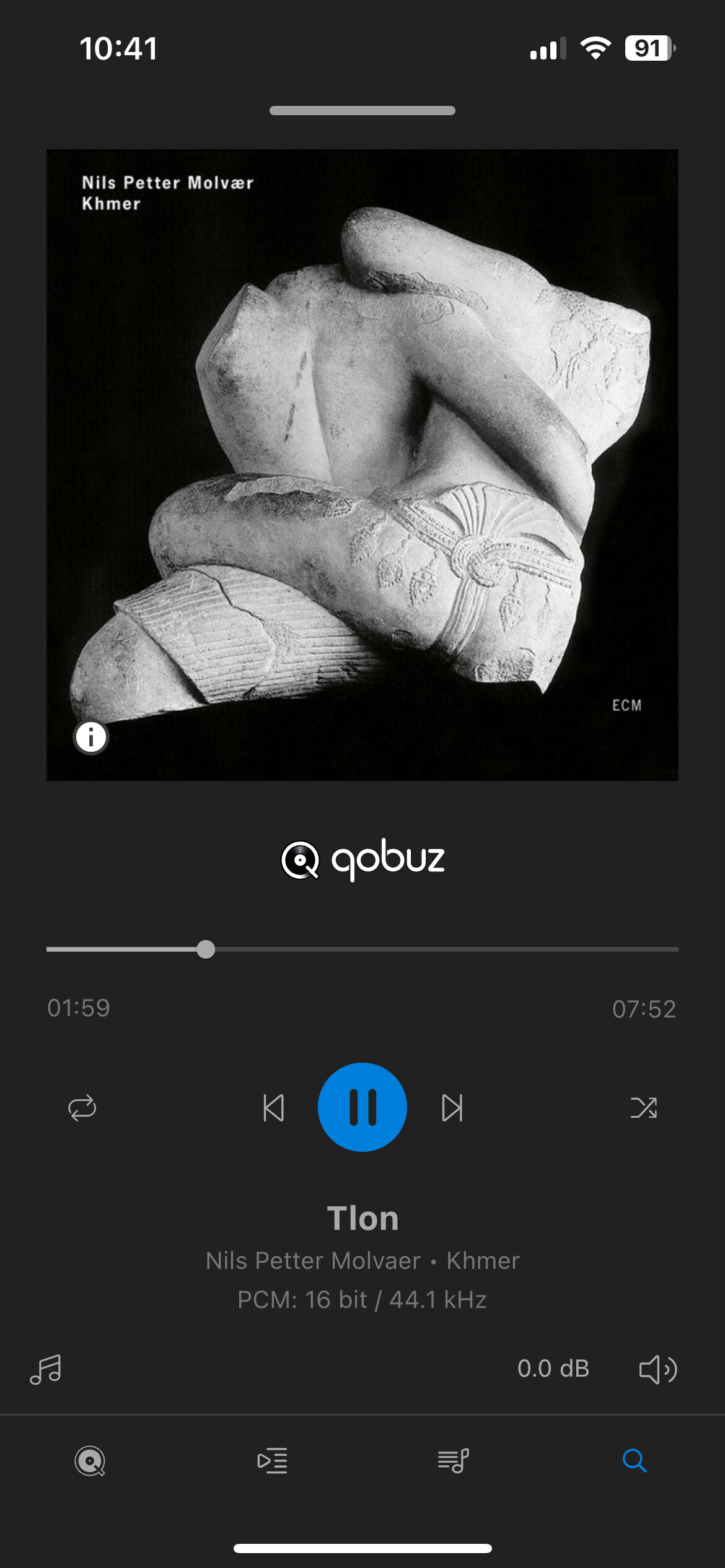This screenshot has height=1568, width=725.
Task: Open the music note icon
Action: [x=46, y=1369]
